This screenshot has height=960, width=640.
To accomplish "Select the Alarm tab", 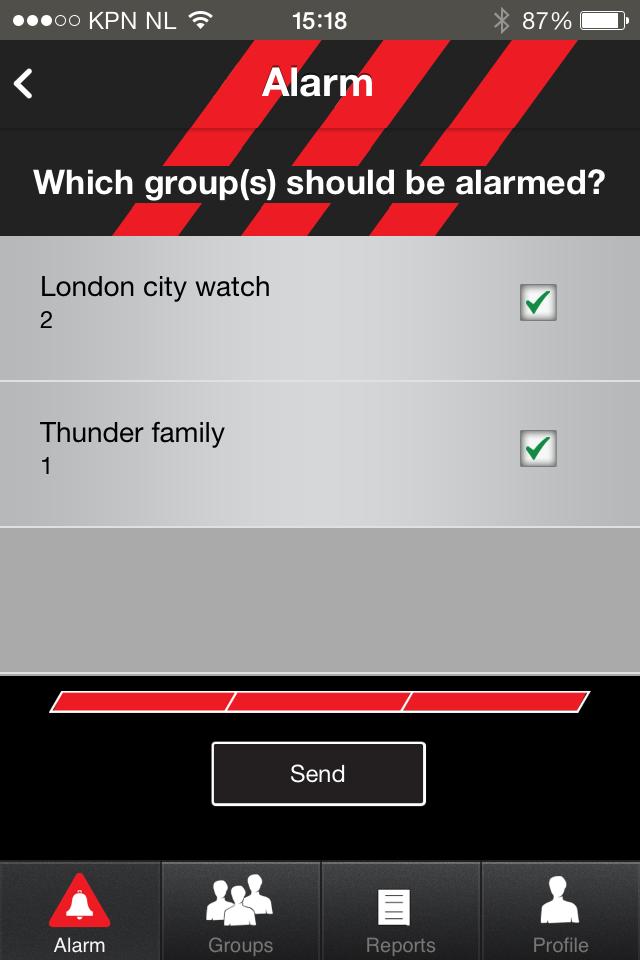I will tap(80, 912).
